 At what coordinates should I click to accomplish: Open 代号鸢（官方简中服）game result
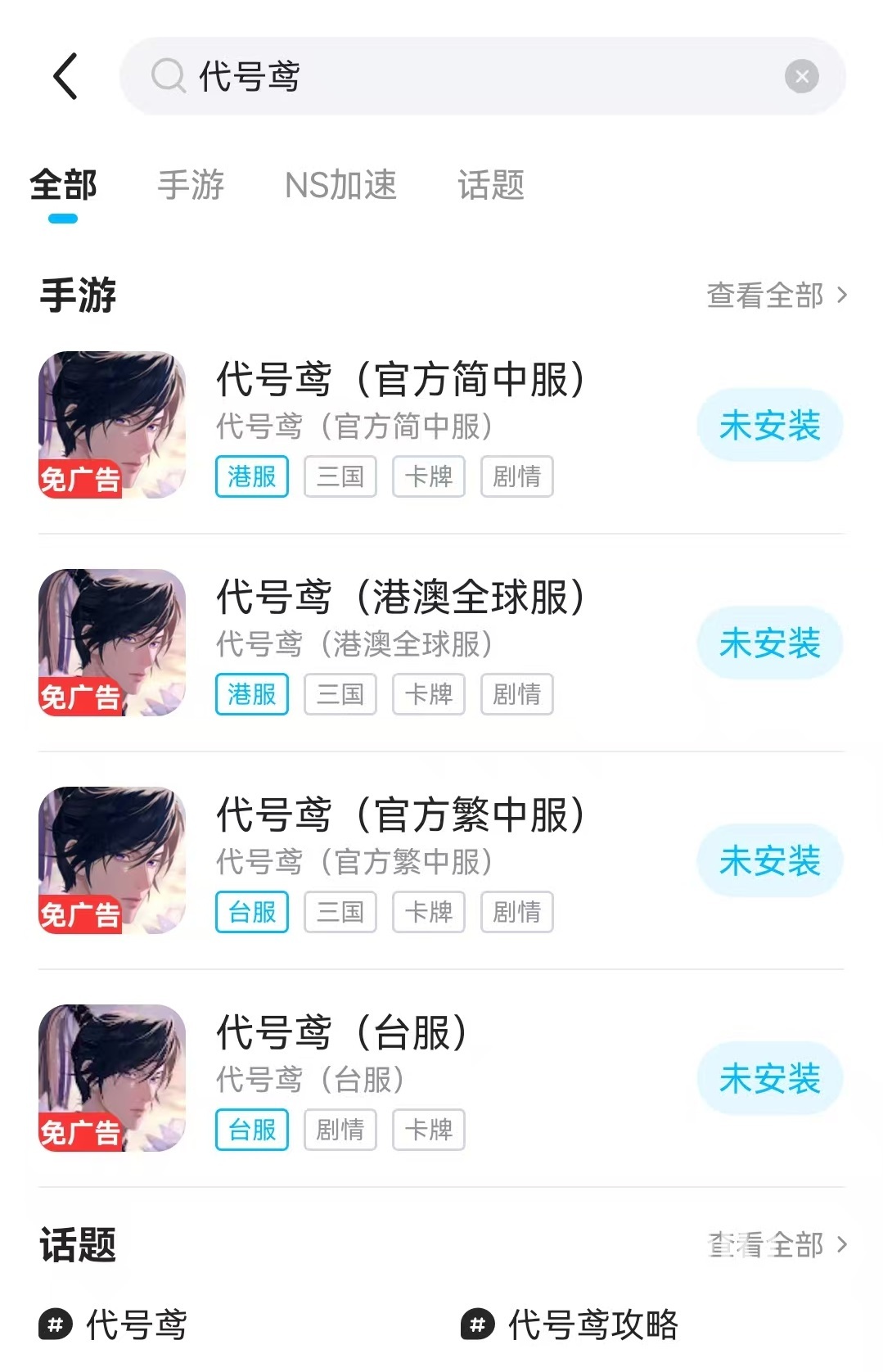click(399, 381)
